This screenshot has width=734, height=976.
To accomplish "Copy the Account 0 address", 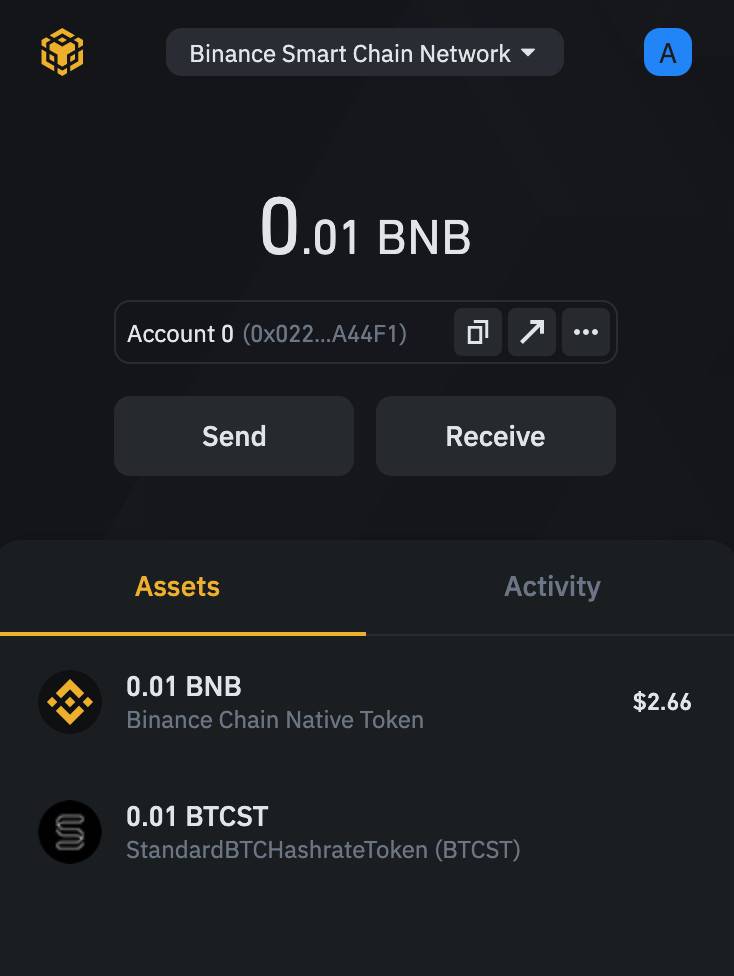I will pos(478,331).
